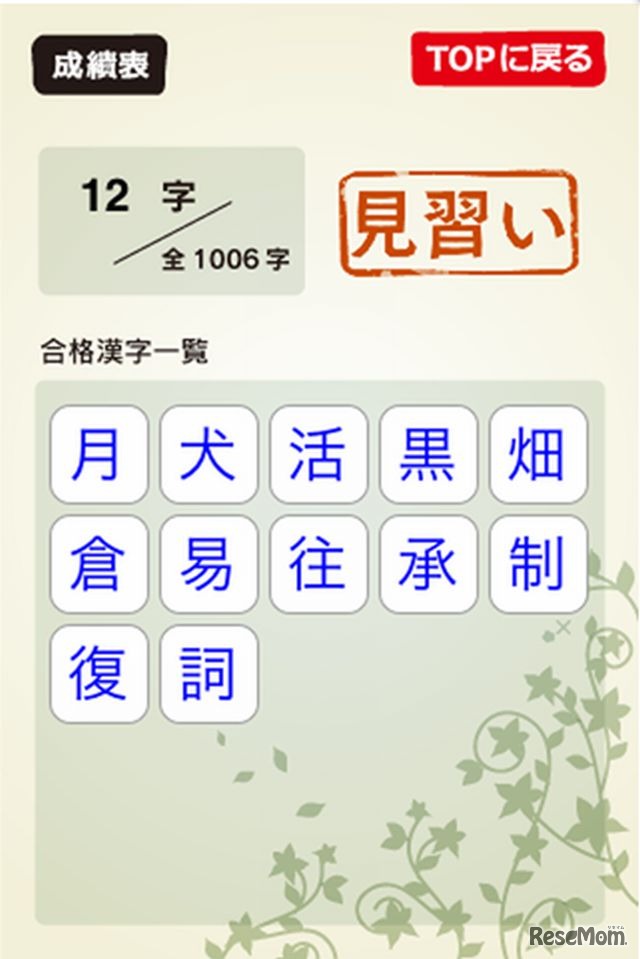Open the 活 kanji tile

coord(318,454)
